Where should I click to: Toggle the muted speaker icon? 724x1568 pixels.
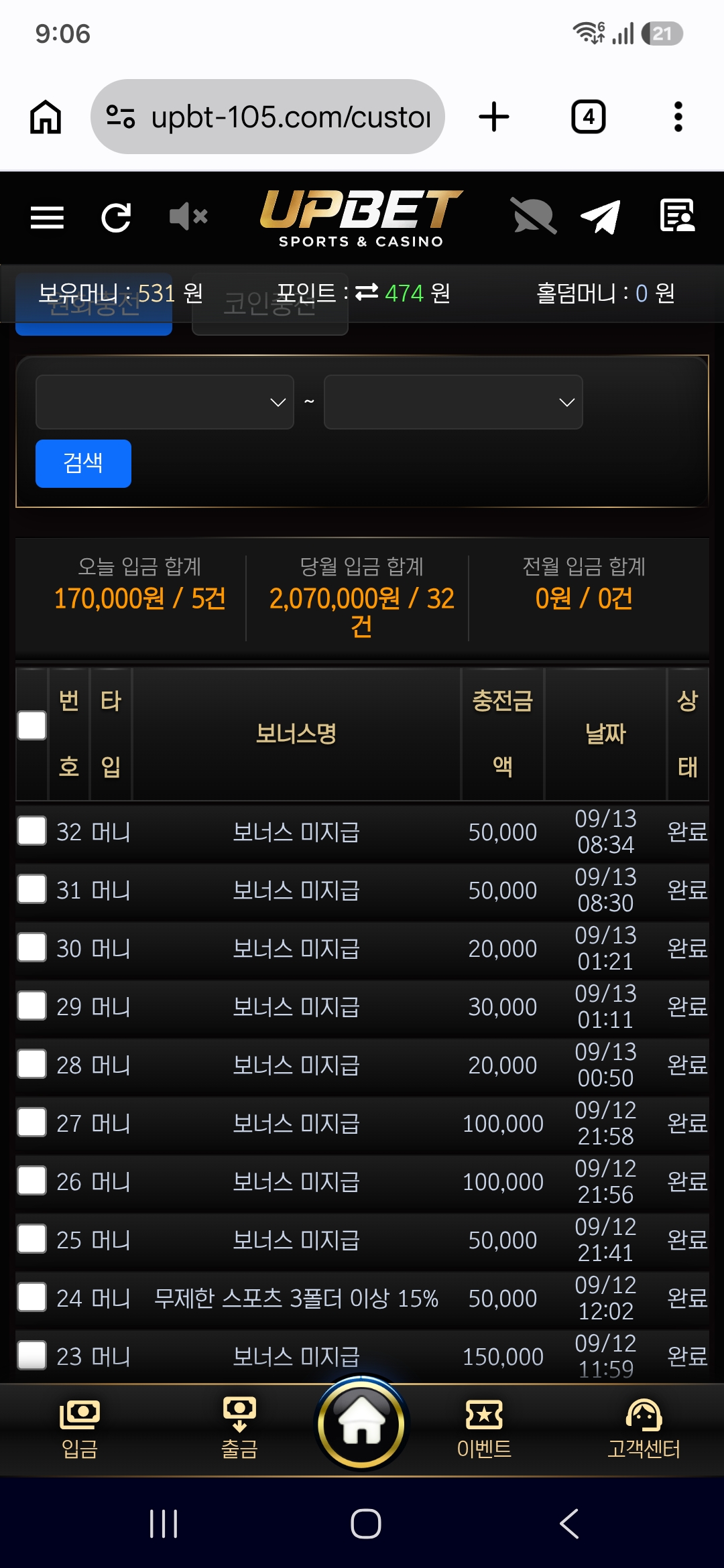[188, 217]
